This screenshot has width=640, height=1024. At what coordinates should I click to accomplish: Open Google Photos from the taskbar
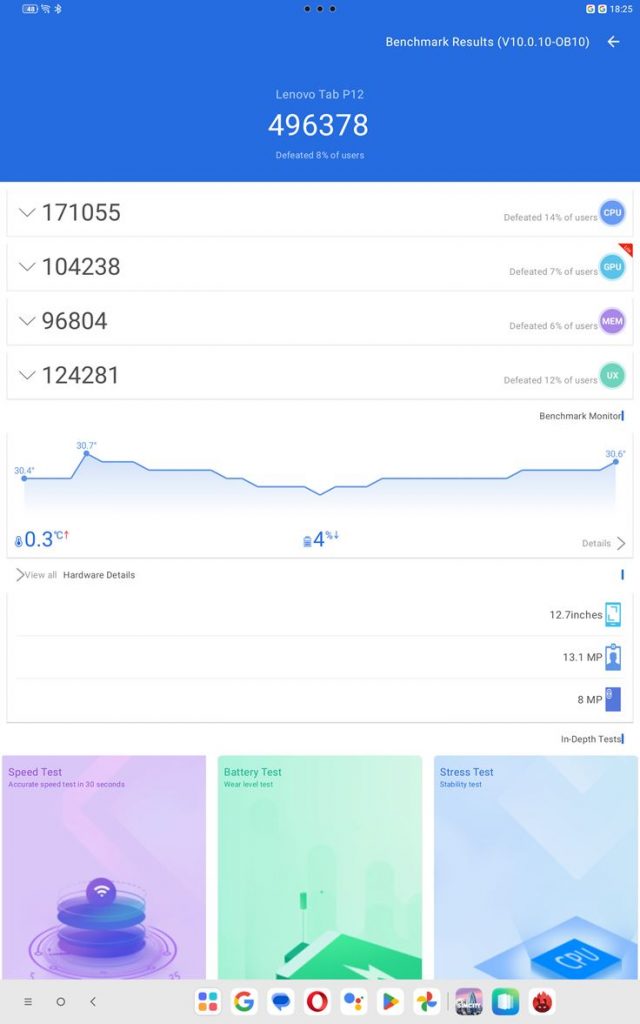coord(427,1001)
